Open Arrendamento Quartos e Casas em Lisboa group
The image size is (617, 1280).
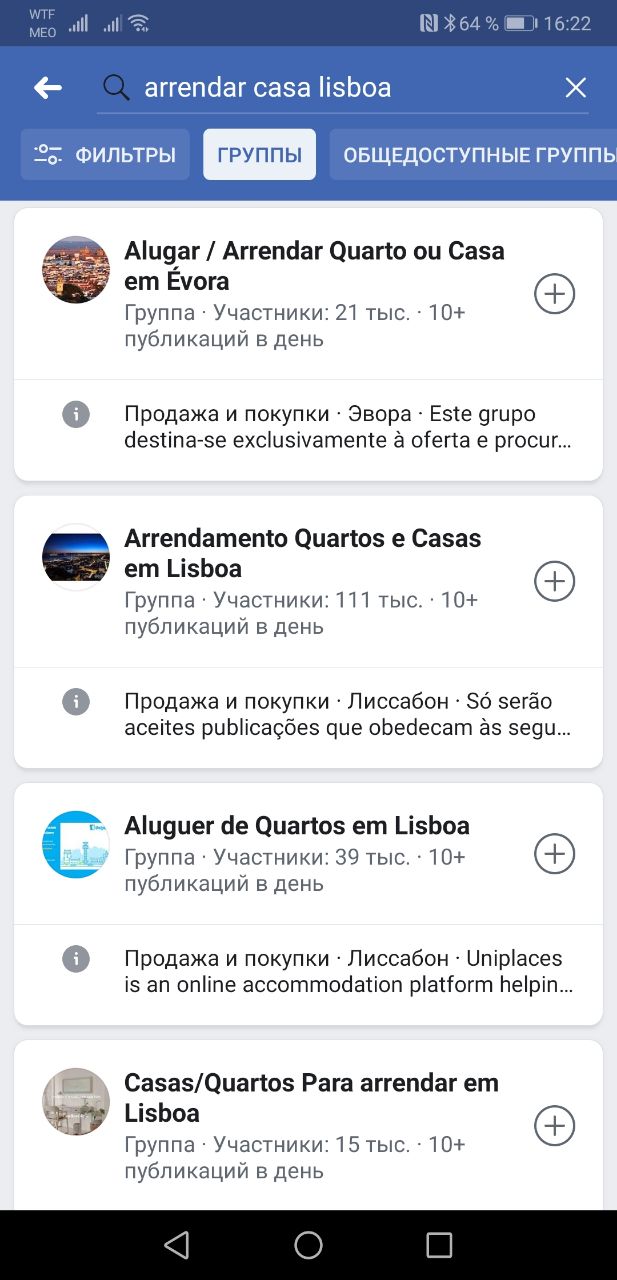coord(303,553)
